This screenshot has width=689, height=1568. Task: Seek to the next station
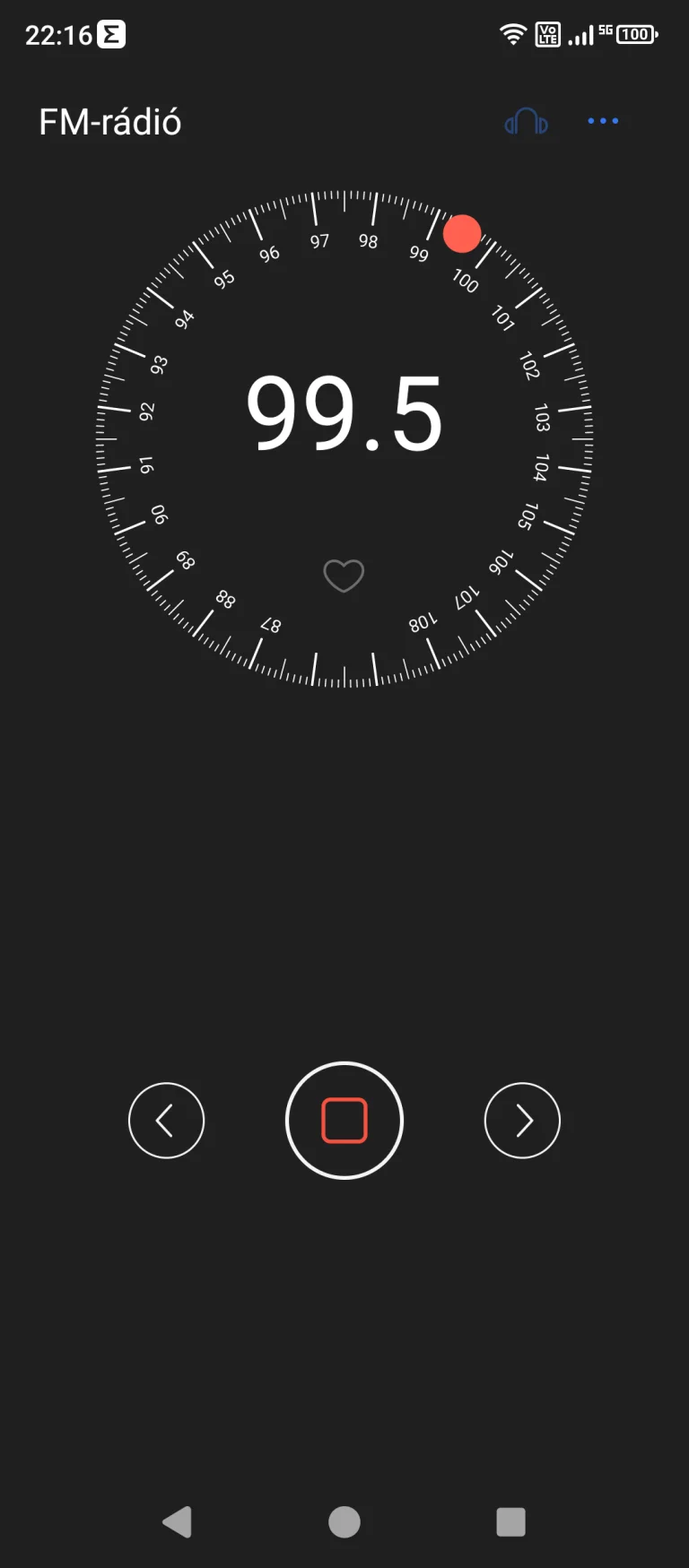(522, 1120)
